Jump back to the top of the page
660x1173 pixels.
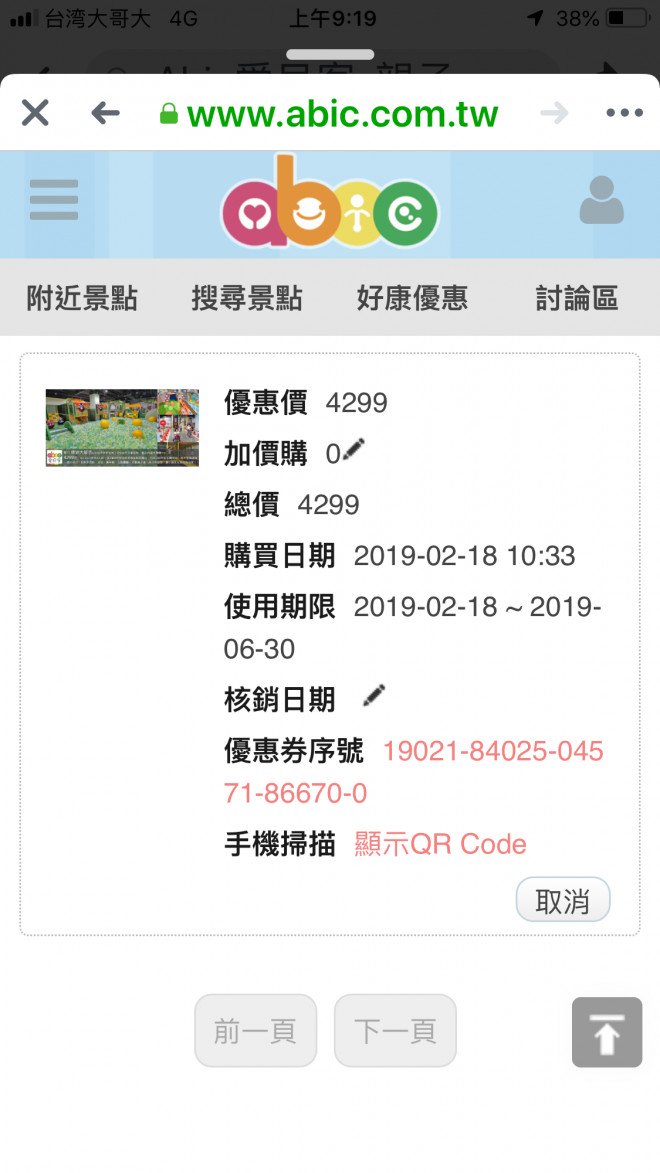(606, 1033)
